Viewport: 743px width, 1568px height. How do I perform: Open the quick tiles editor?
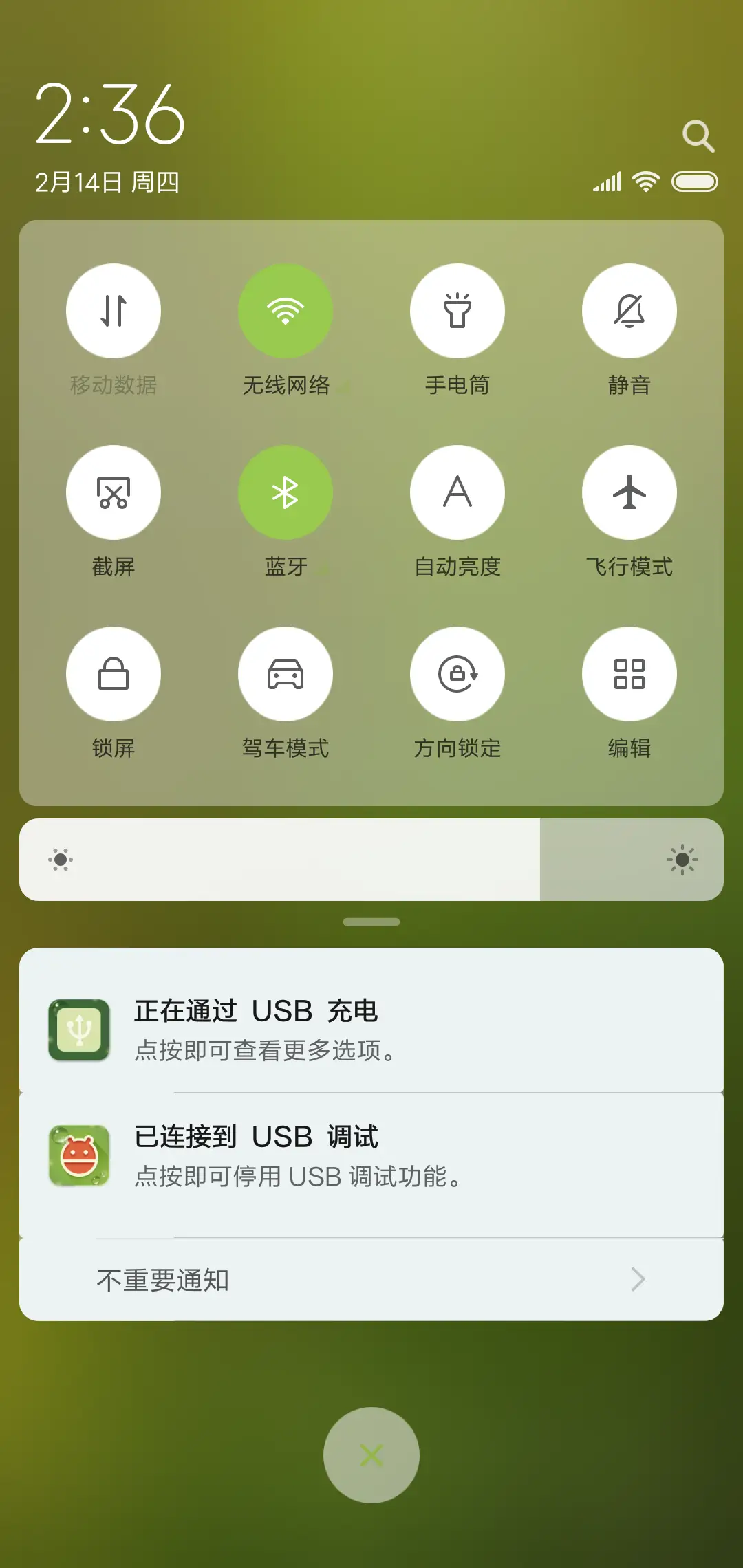(x=629, y=674)
